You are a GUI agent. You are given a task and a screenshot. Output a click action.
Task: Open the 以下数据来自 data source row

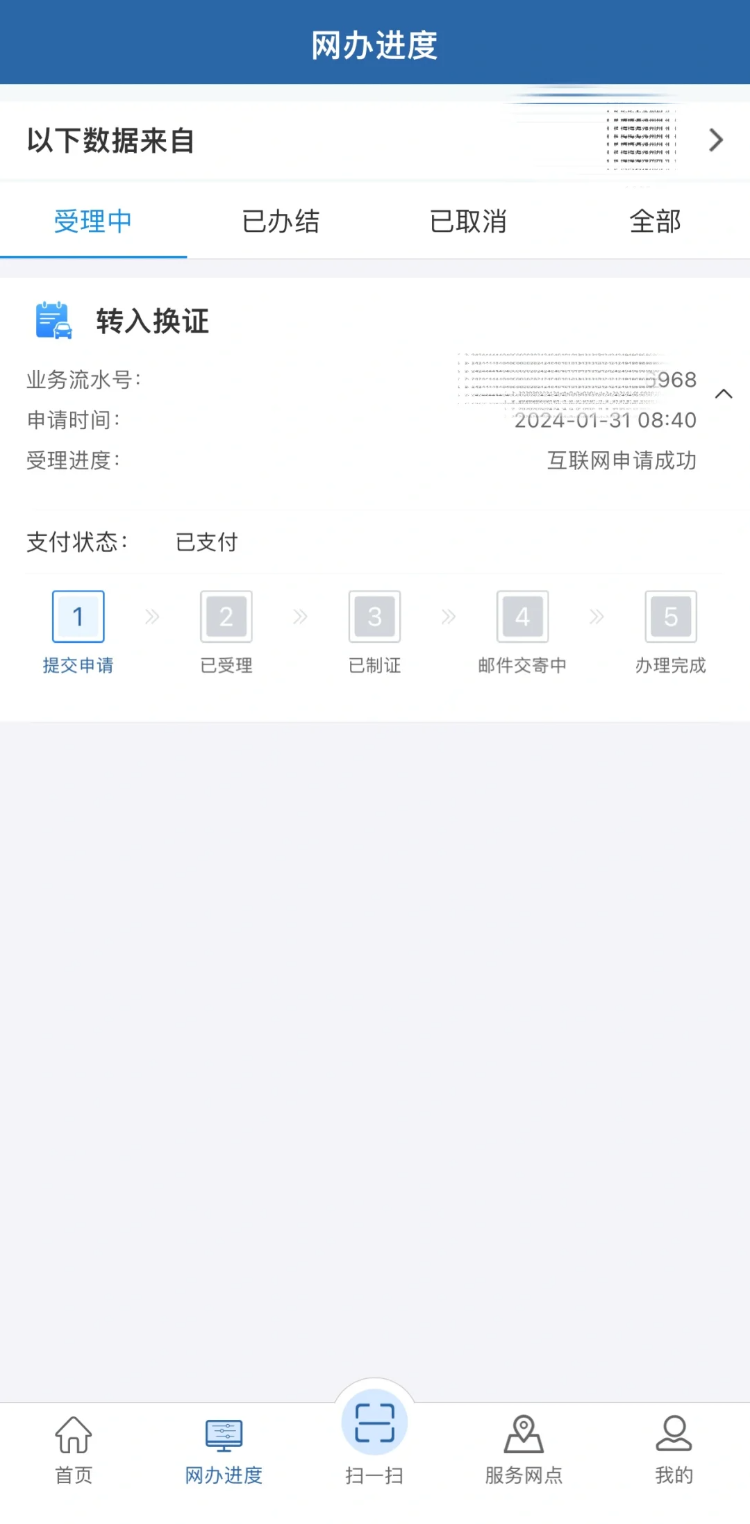click(374, 141)
